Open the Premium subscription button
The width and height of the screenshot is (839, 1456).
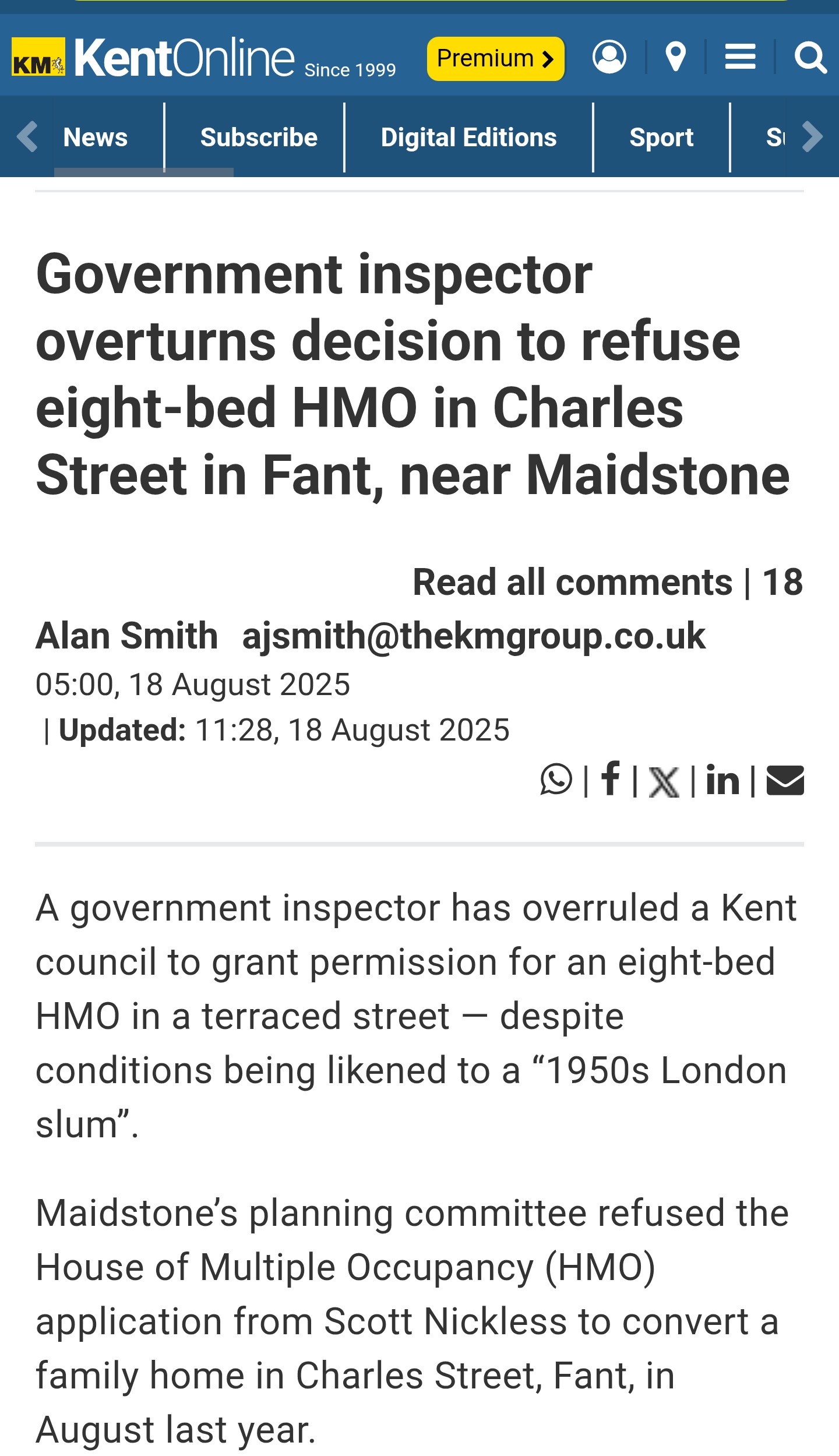click(x=495, y=59)
